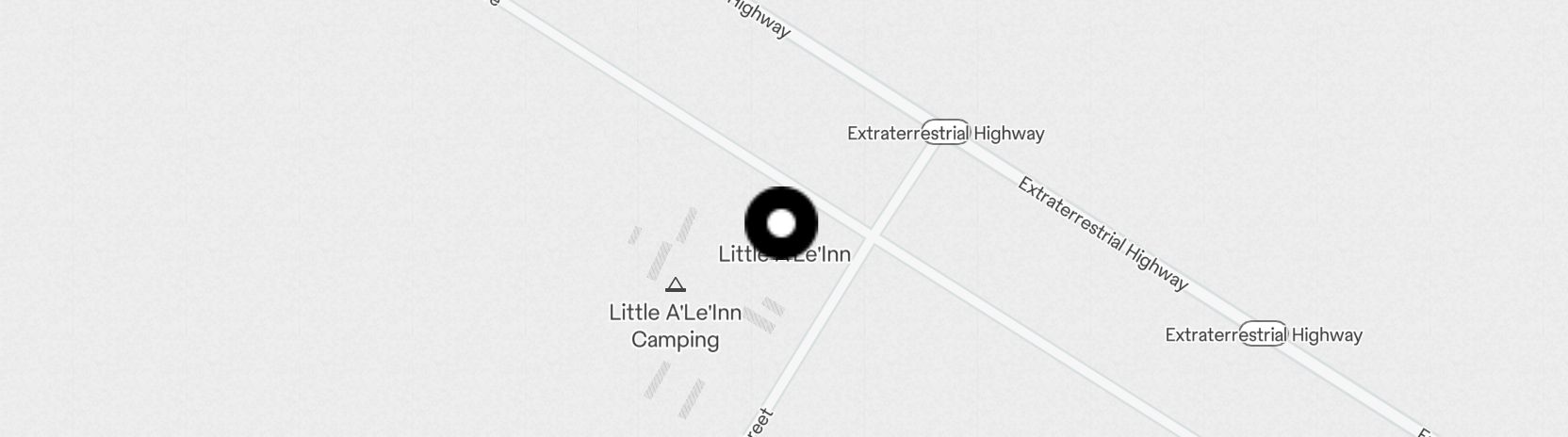This screenshot has width=1568, height=437.
Task: Open the Little A'Le'Inn Camping map point
Action: coord(676,285)
